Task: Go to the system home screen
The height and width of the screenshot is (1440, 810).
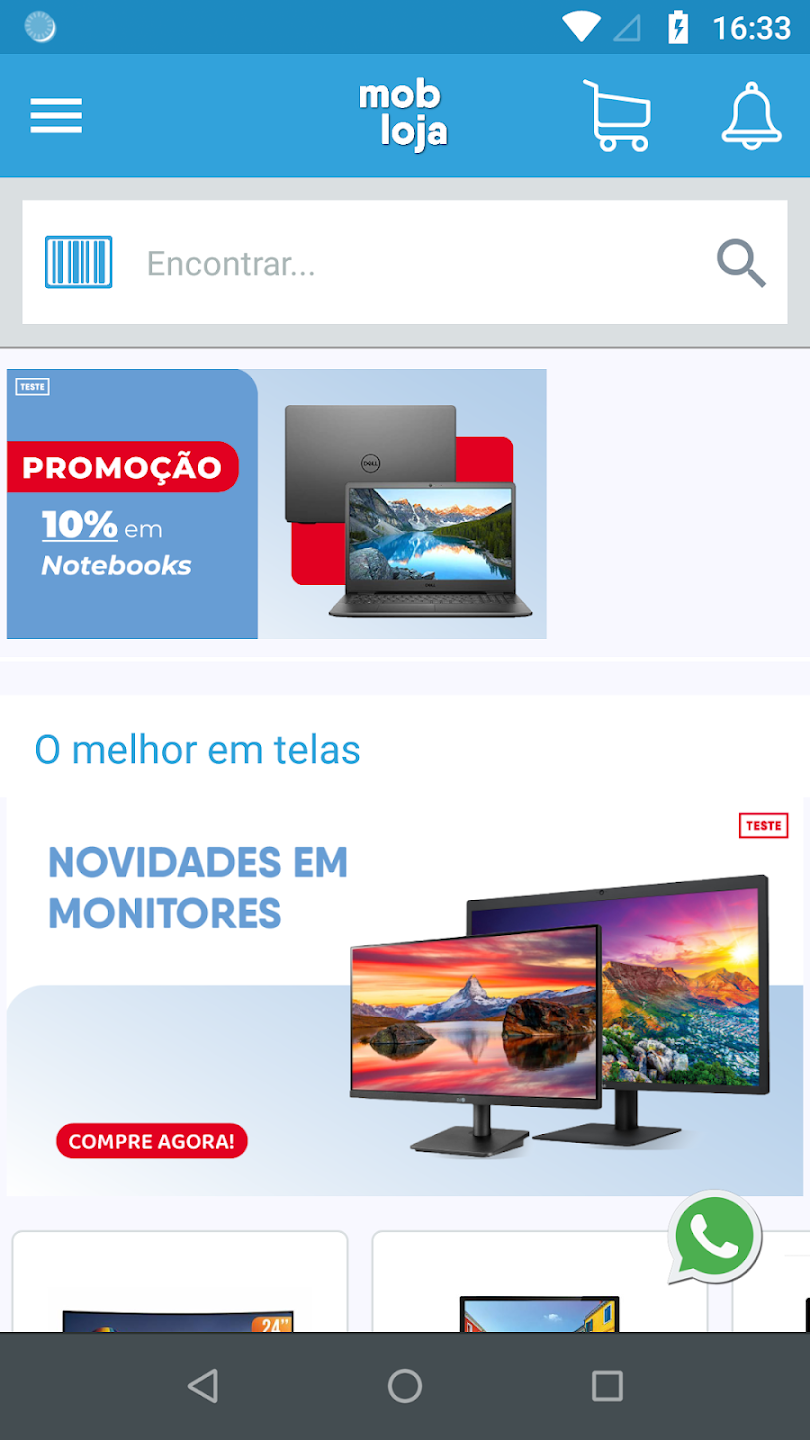Action: click(405, 1386)
